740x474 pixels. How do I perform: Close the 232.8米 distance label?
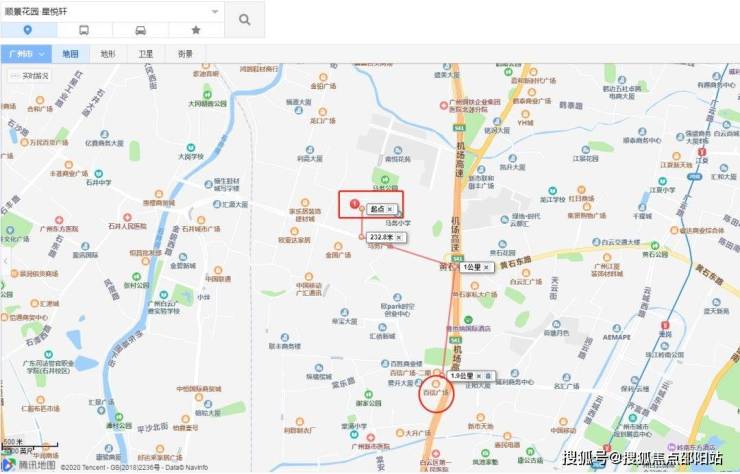[x=399, y=237]
